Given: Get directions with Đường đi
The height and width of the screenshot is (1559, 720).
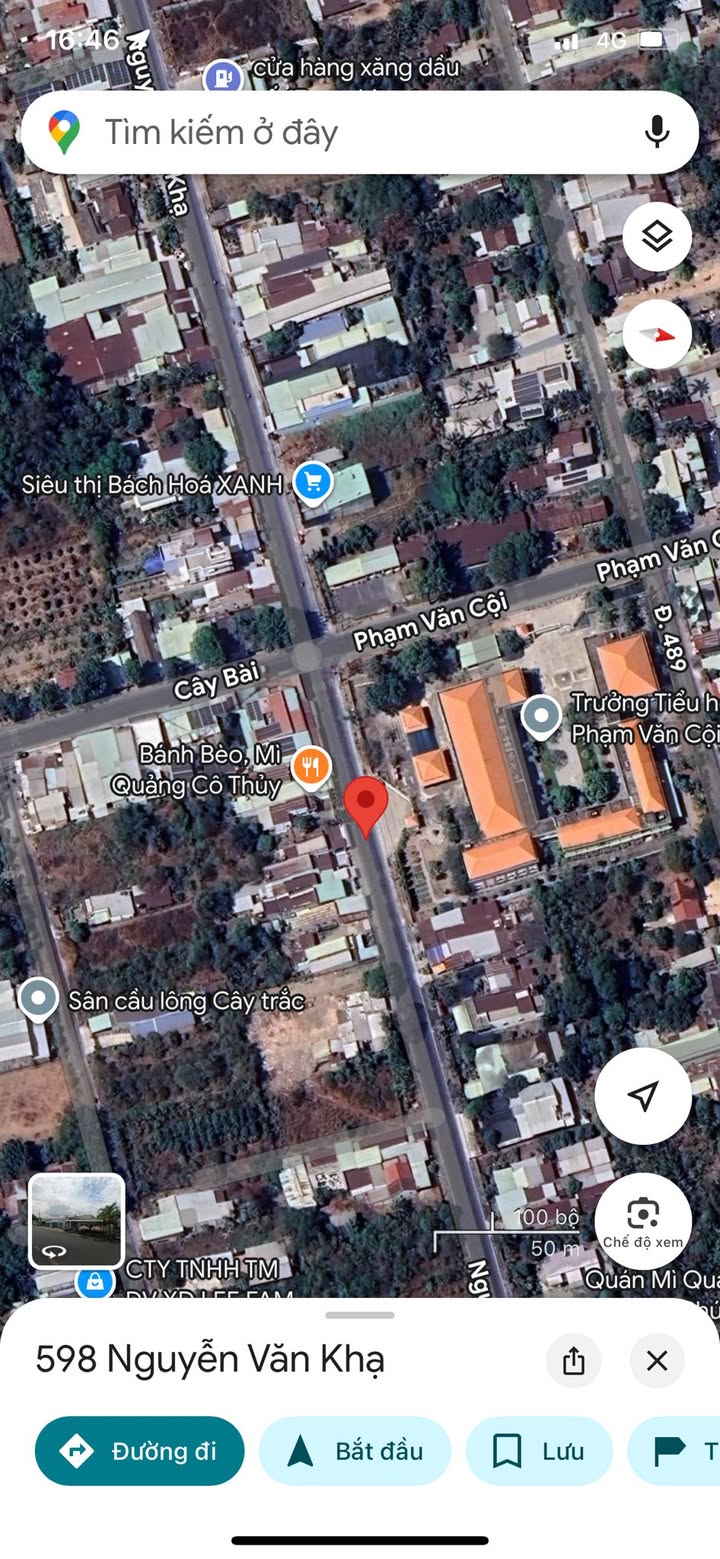Looking at the screenshot, I should (x=139, y=1451).
